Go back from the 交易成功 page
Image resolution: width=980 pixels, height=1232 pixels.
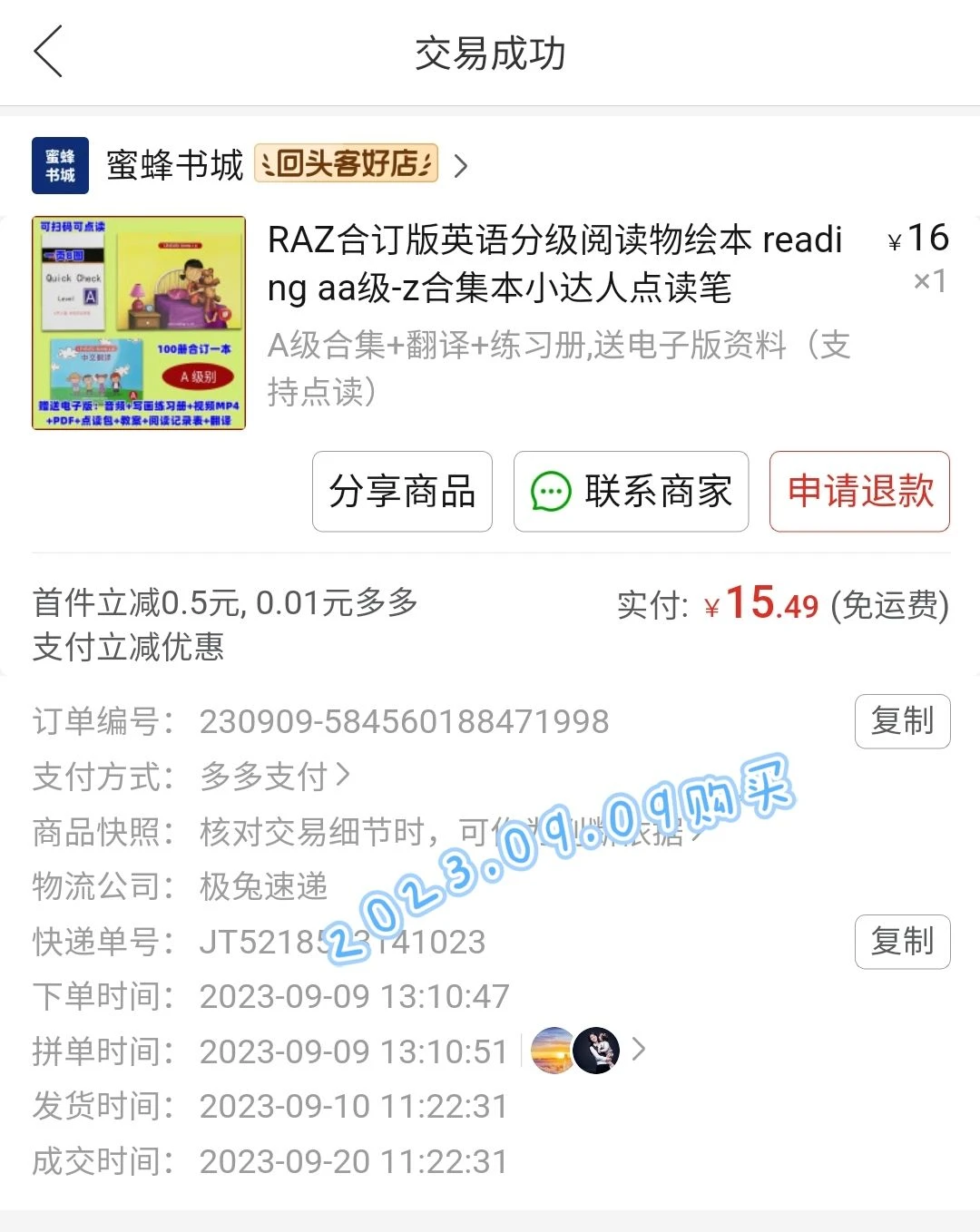click(48, 52)
